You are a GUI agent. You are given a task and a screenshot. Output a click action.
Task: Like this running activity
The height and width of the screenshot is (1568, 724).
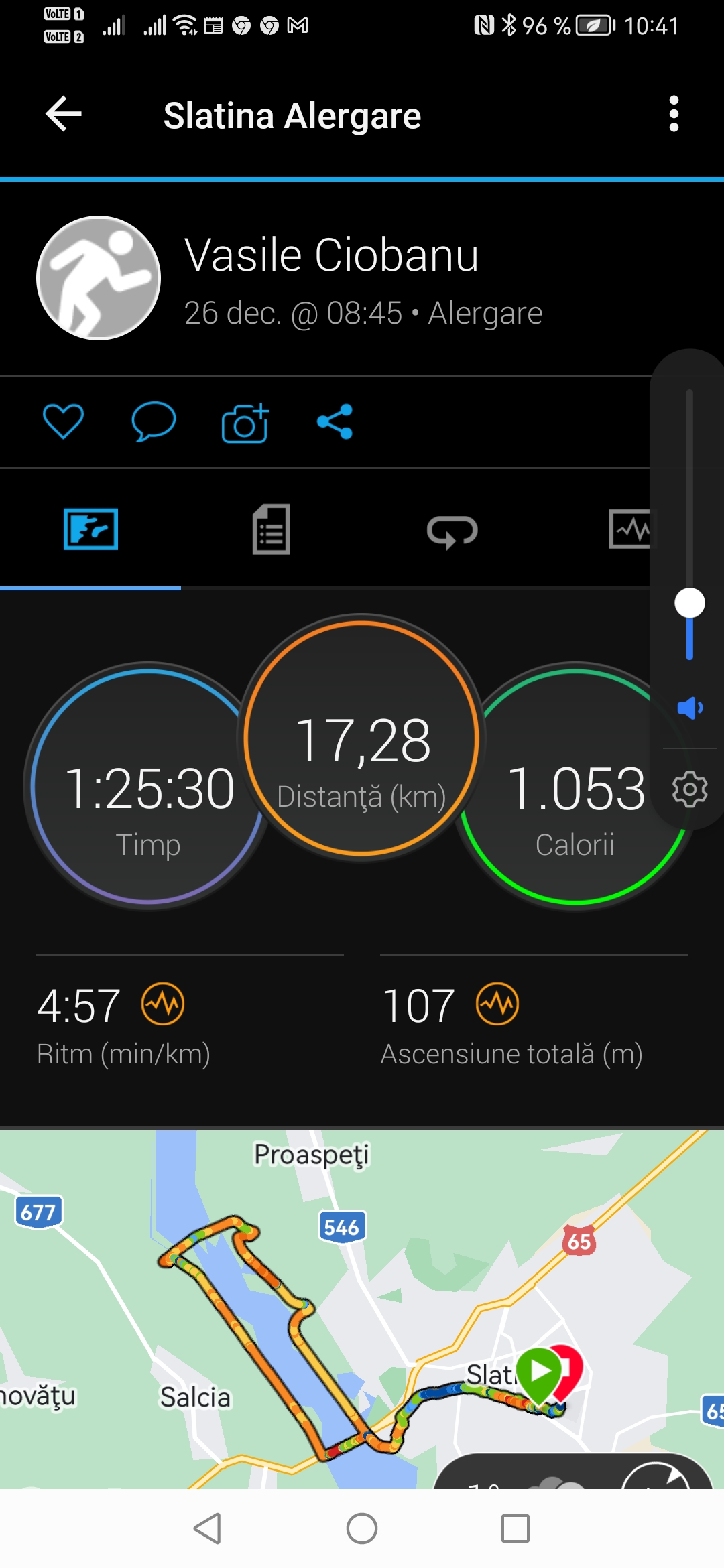(x=63, y=421)
